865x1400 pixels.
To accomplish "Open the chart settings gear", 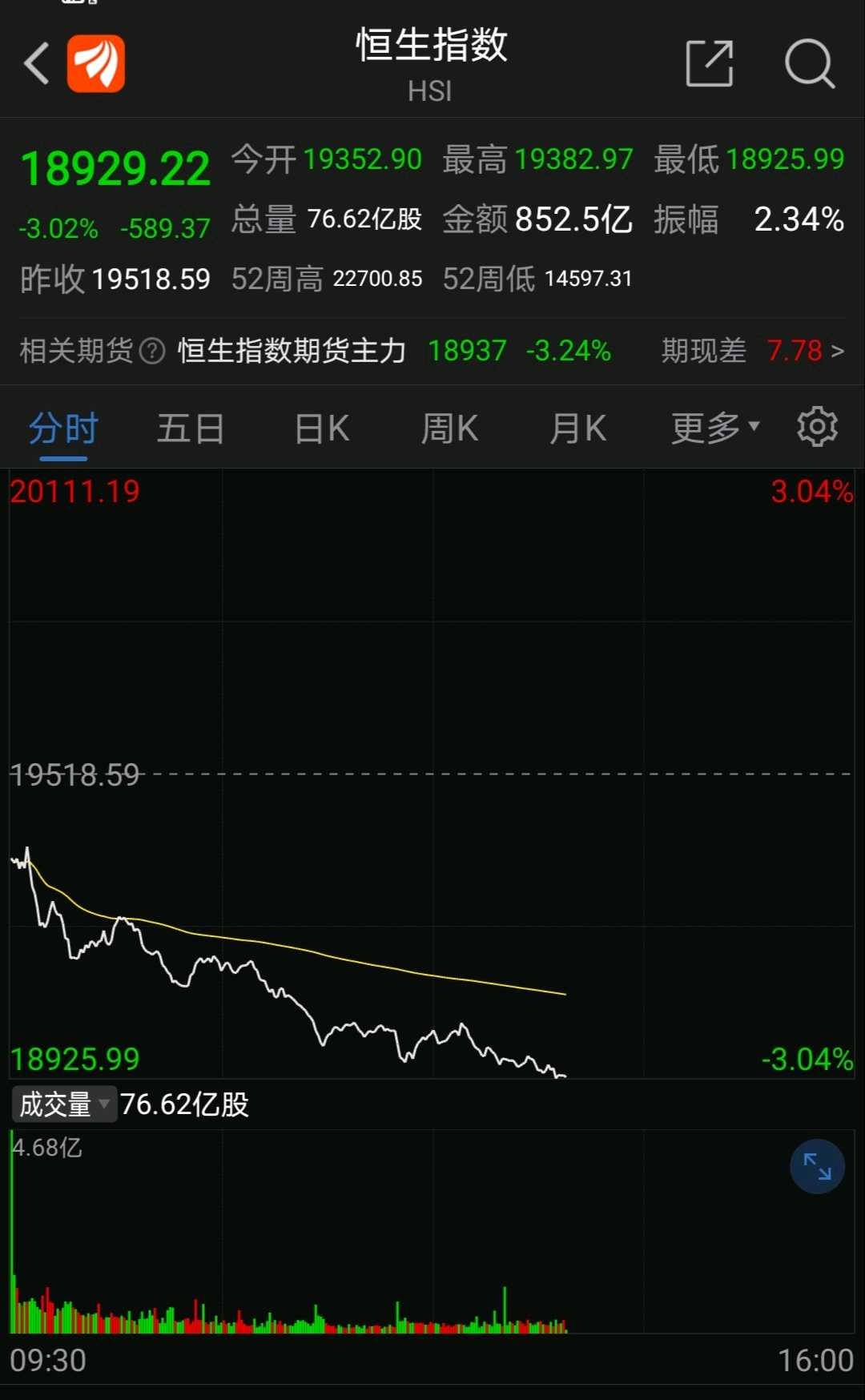I will point(817,426).
